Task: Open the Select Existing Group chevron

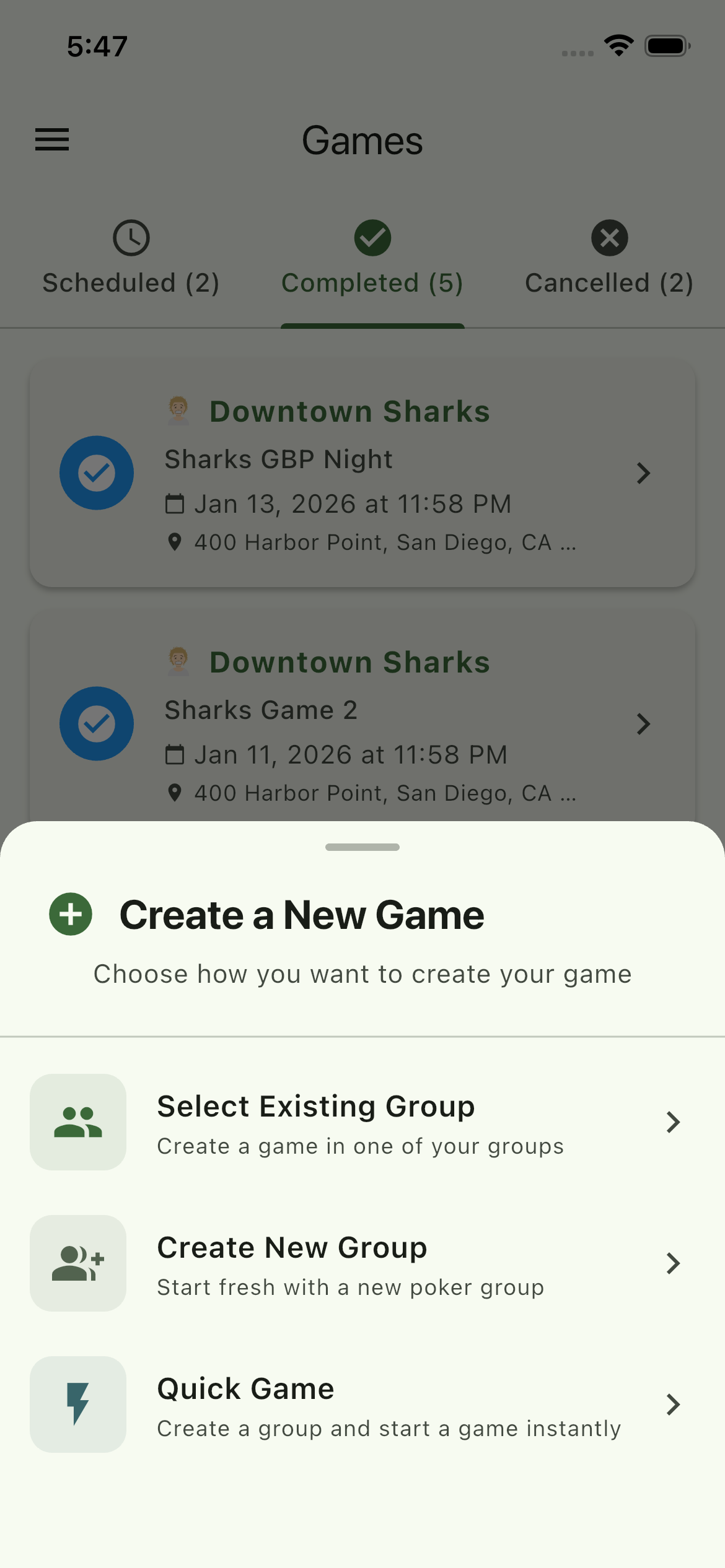Action: 674,1122
